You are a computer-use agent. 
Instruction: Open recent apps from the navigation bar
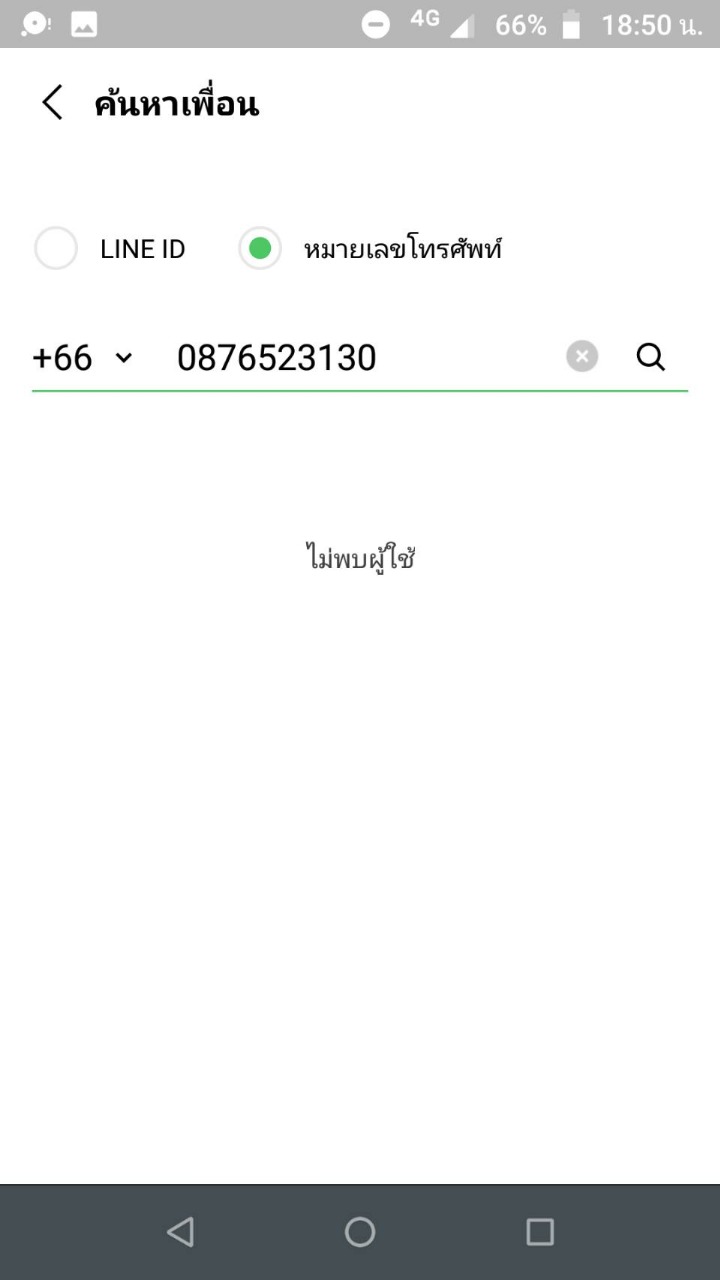(x=540, y=1232)
